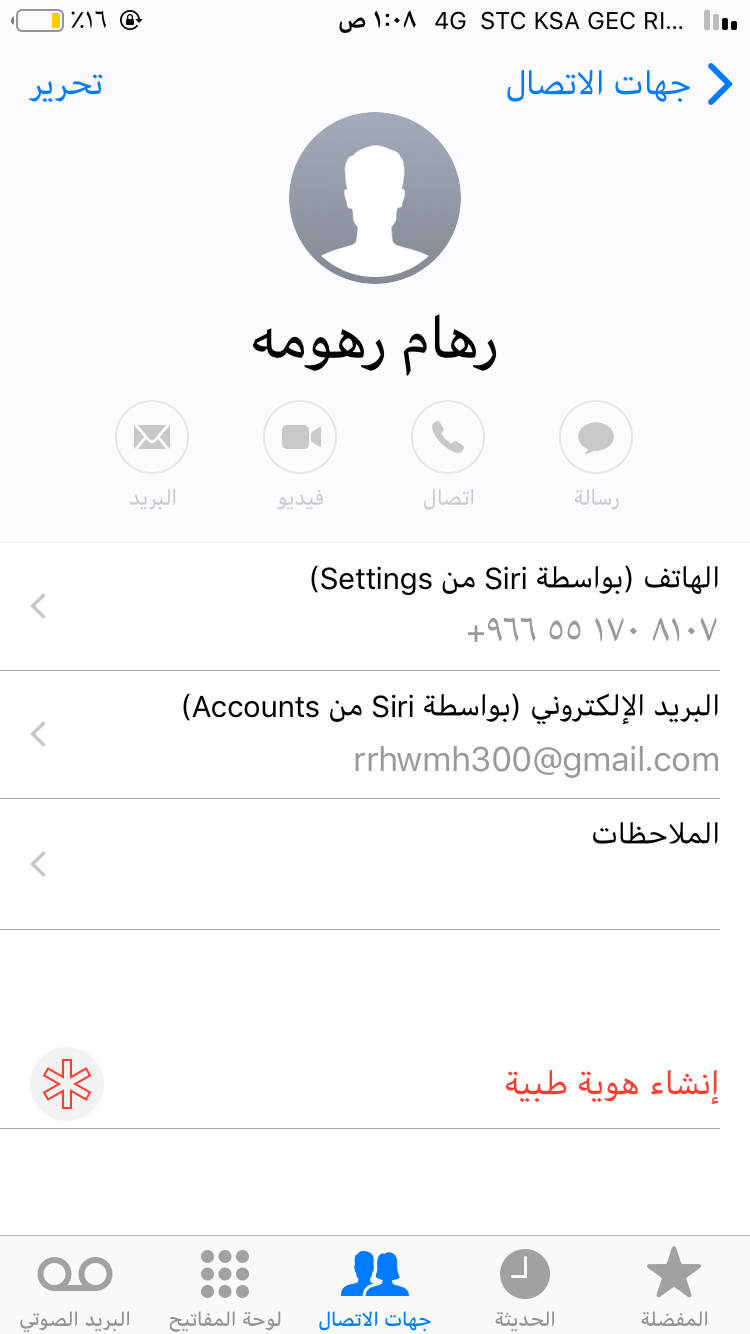Start a فيديو call

[300, 436]
